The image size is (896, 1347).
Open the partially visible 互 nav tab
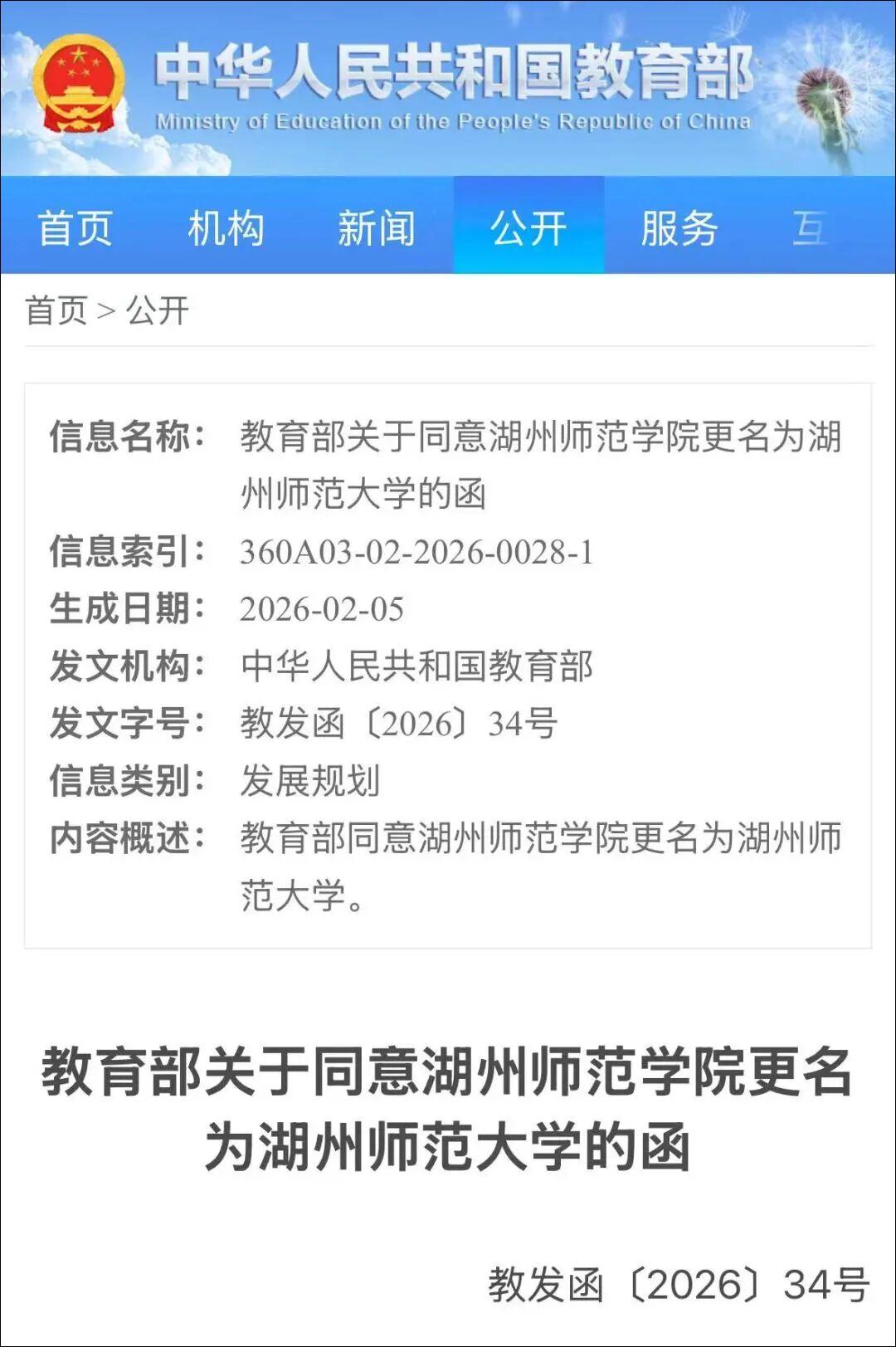pos(810,227)
